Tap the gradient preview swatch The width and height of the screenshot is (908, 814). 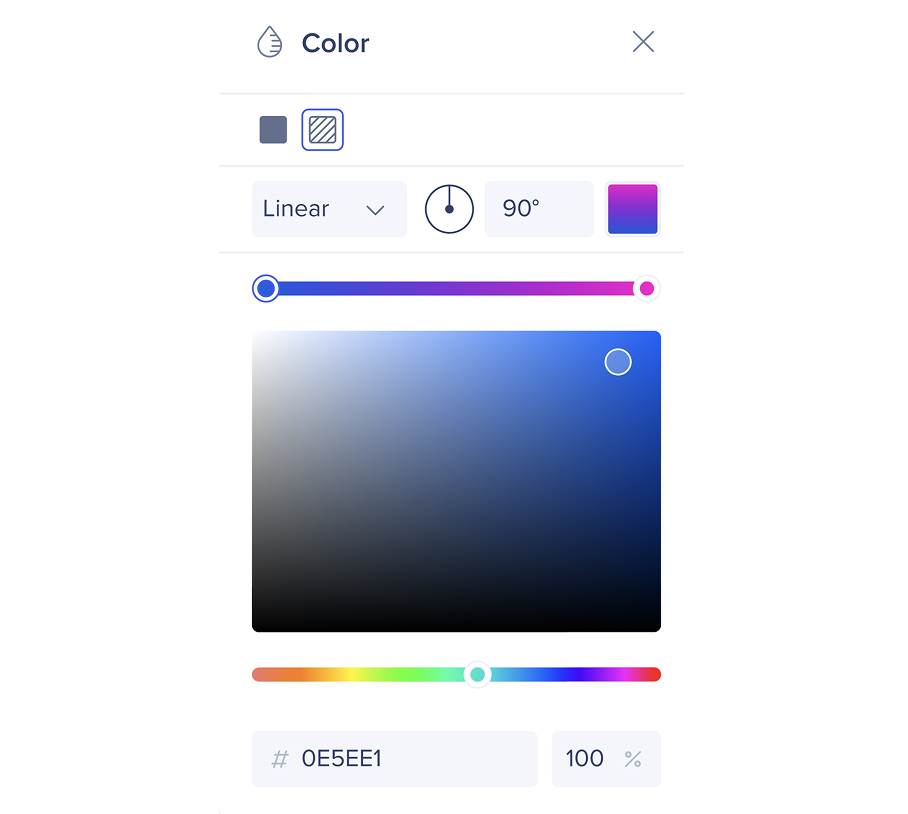click(x=633, y=209)
